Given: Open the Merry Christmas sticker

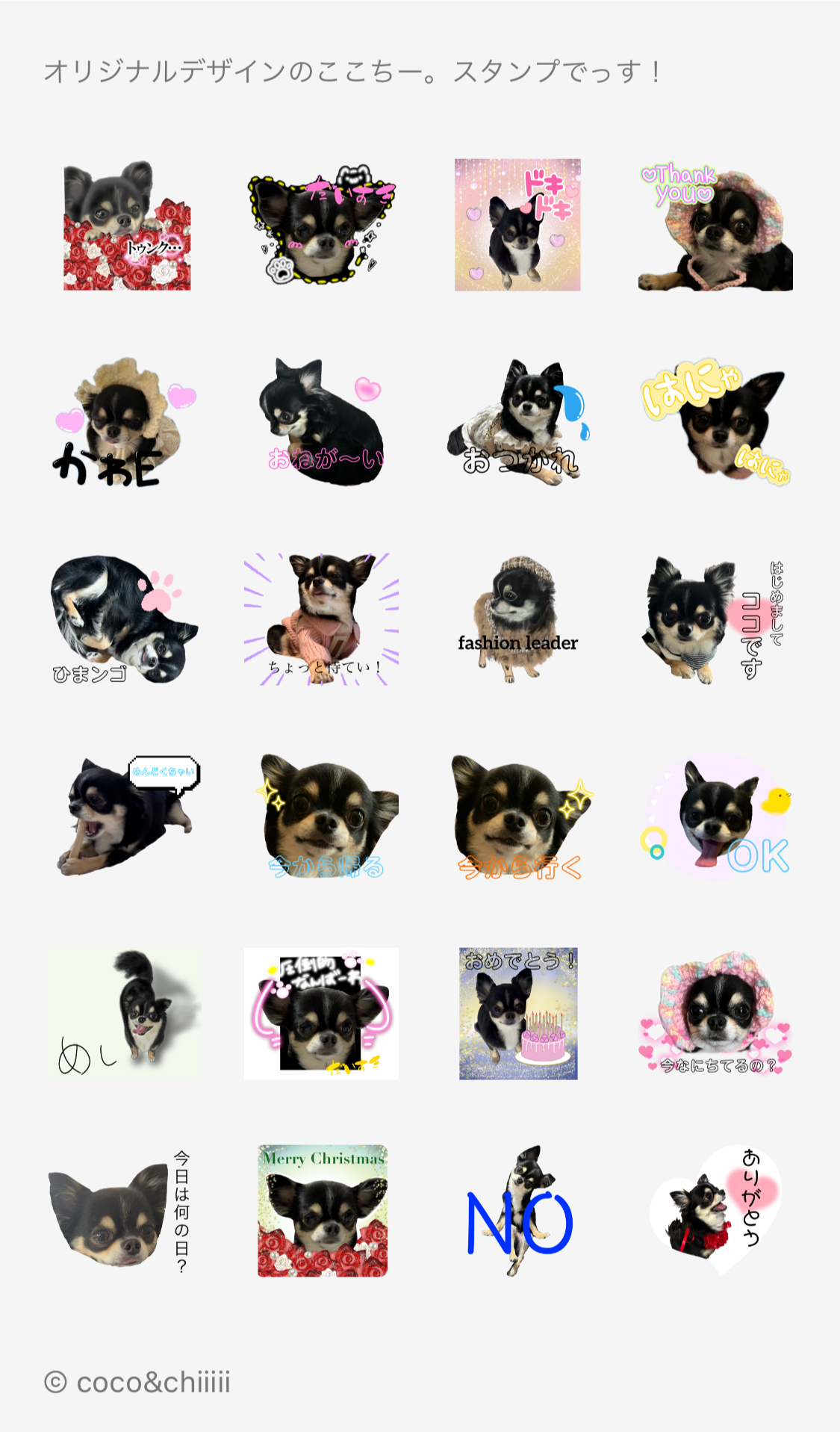Looking at the screenshot, I should pyautogui.click(x=323, y=1211).
